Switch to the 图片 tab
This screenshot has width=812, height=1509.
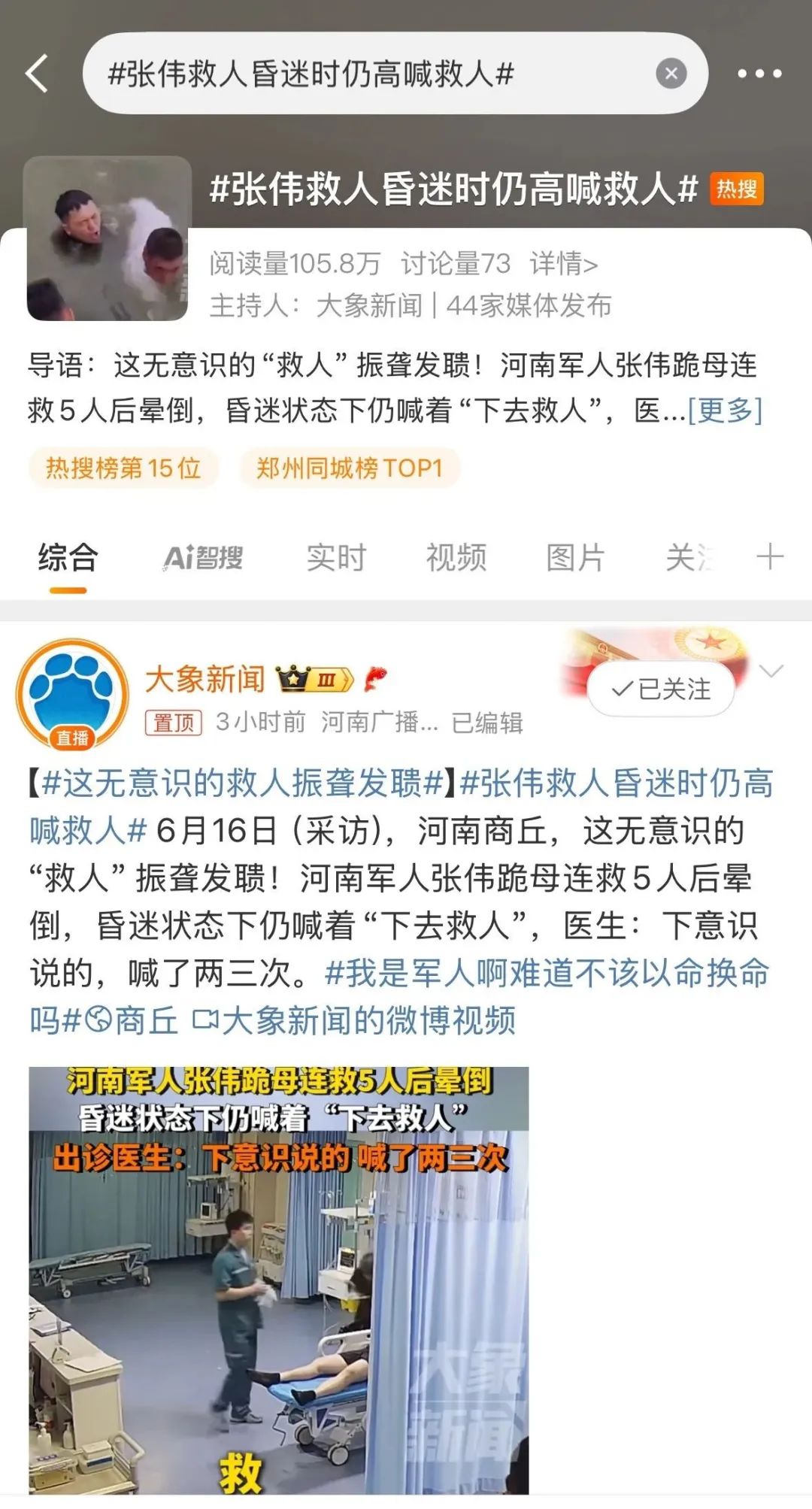pyautogui.click(x=575, y=558)
